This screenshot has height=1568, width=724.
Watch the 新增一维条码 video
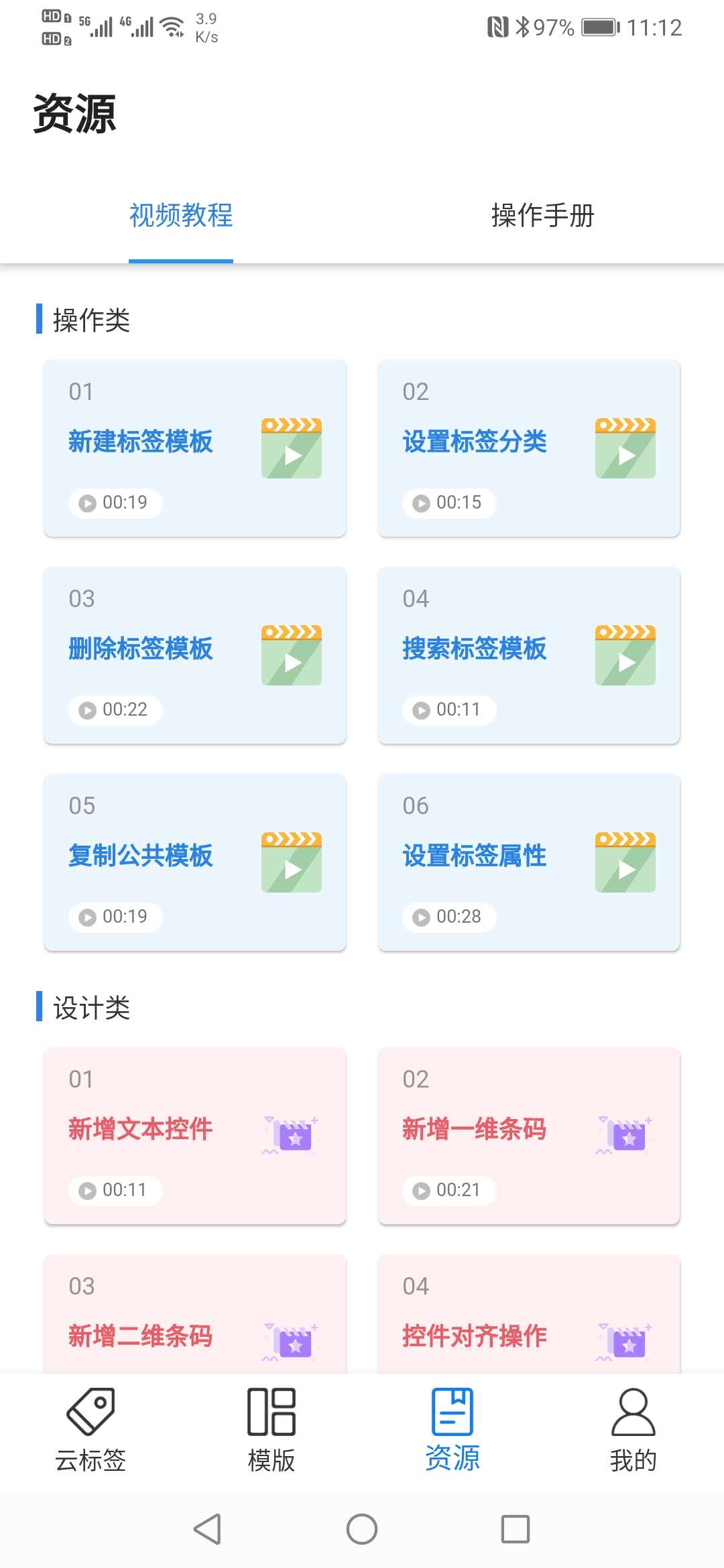click(528, 1135)
